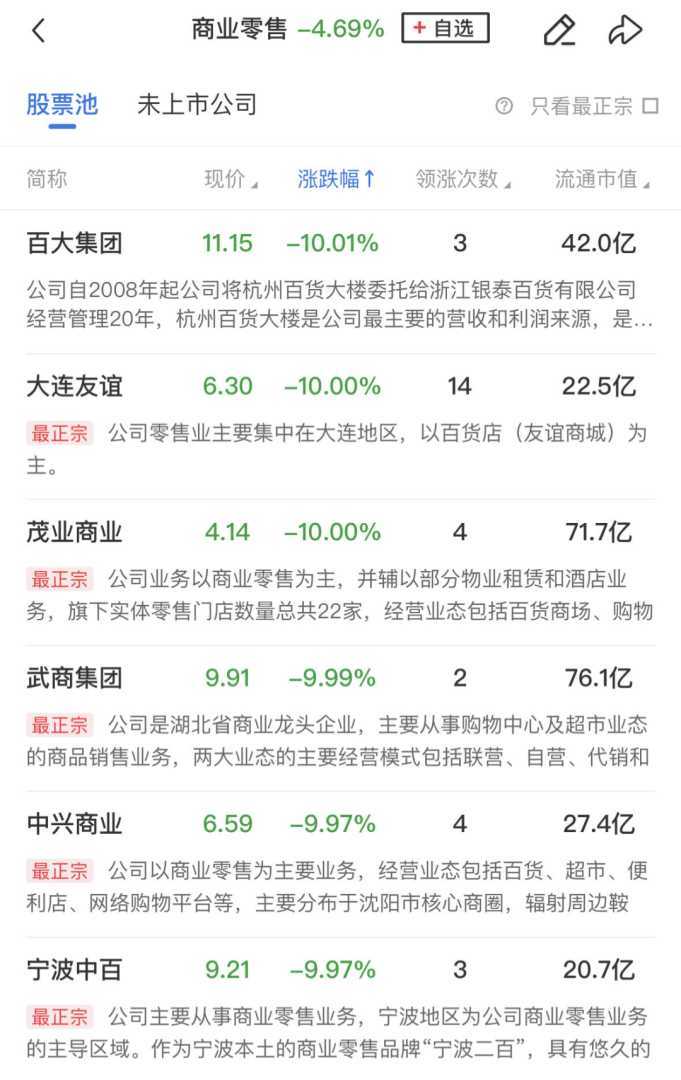The width and height of the screenshot is (681, 1080).
Task: Sort list by 流通市值 column
Action: (601, 179)
